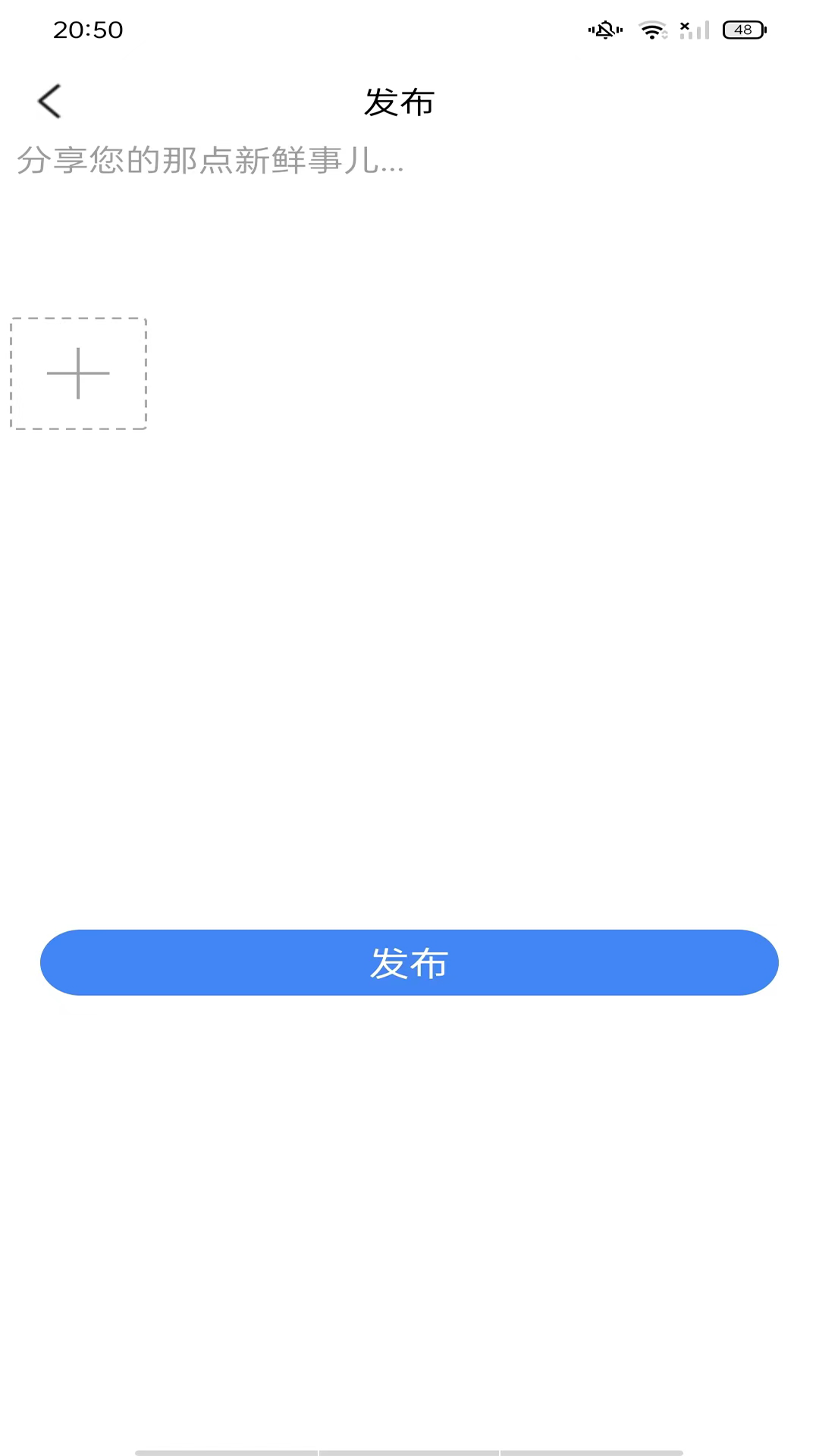The width and height of the screenshot is (819, 1456).
Task: Tap the blue 发布 button
Action: pyautogui.click(x=409, y=962)
